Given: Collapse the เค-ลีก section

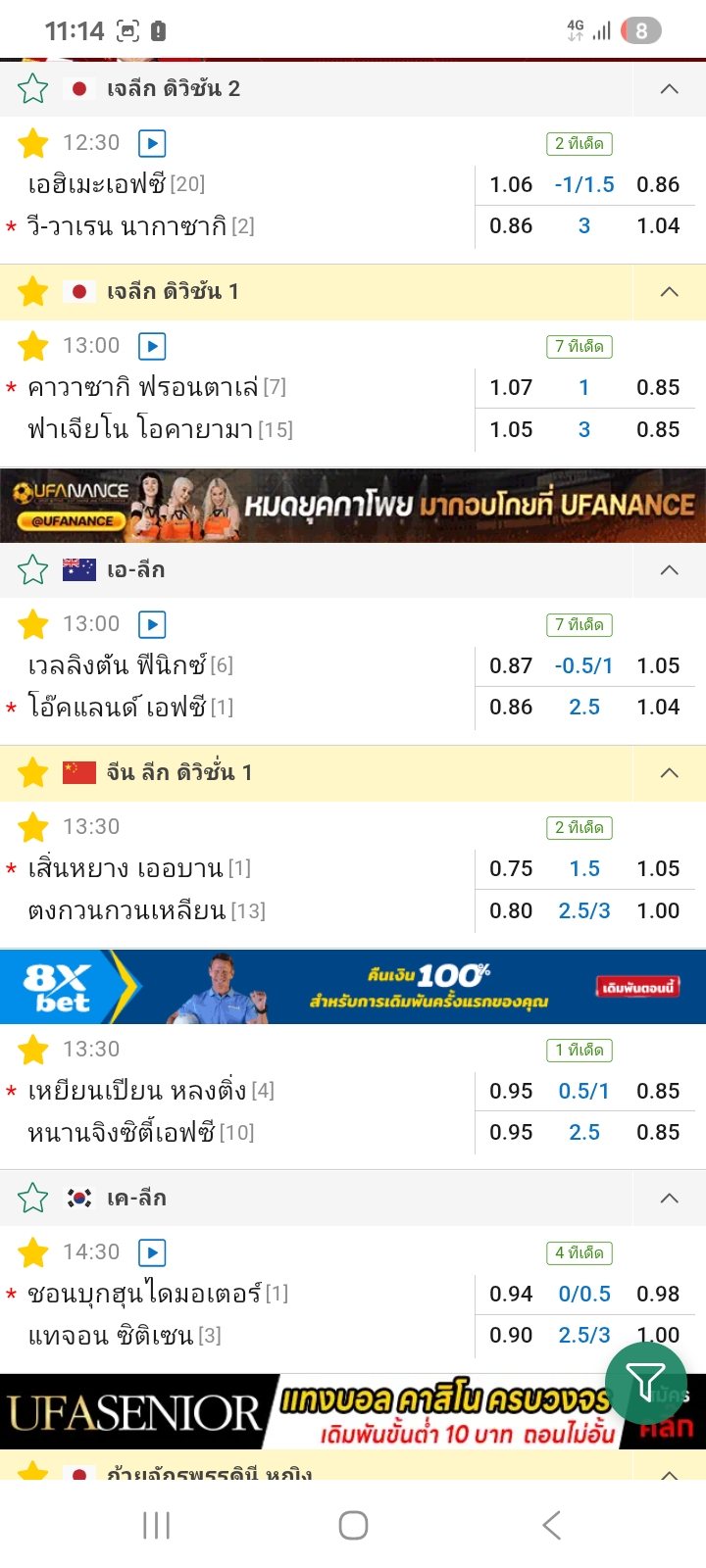Looking at the screenshot, I should tap(670, 1199).
